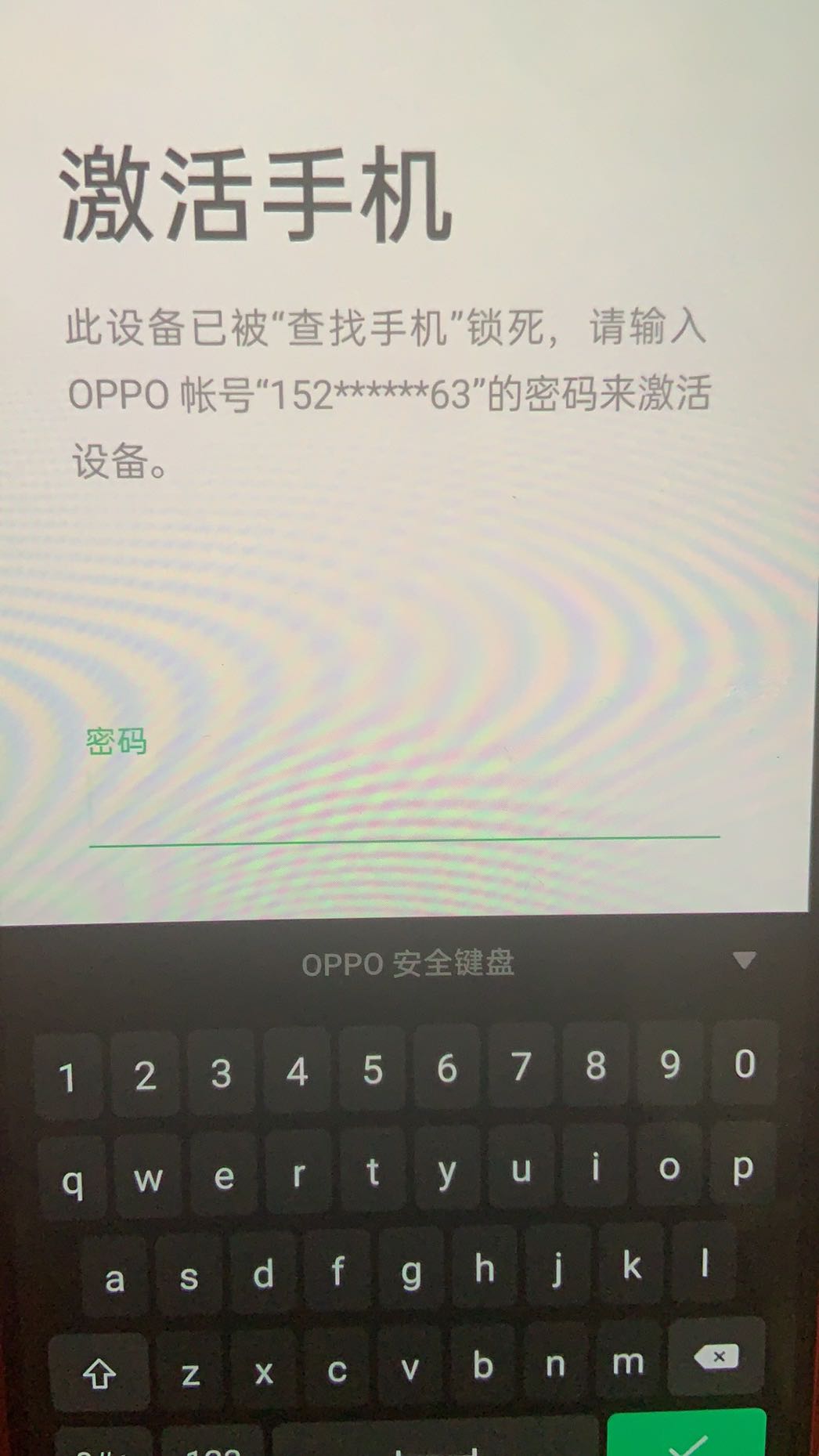This screenshot has height=1456, width=819.
Task: Tap the letter t key
Action: point(373,1172)
